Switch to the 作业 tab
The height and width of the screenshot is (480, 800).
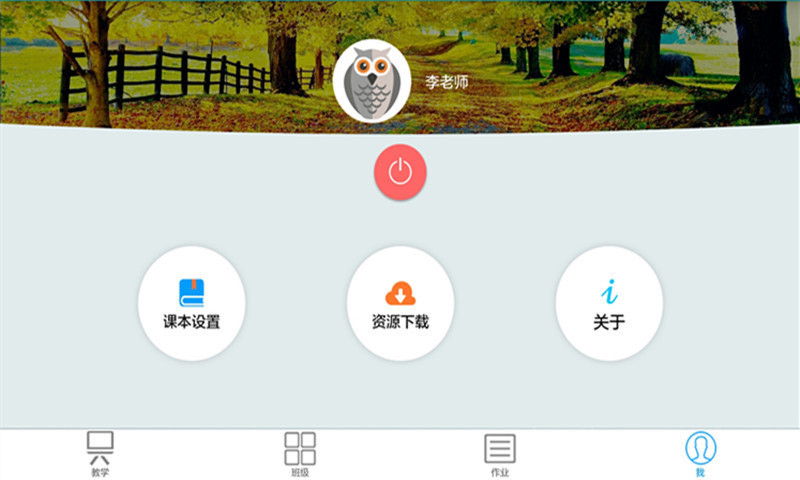pyautogui.click(x=500, y=454)
